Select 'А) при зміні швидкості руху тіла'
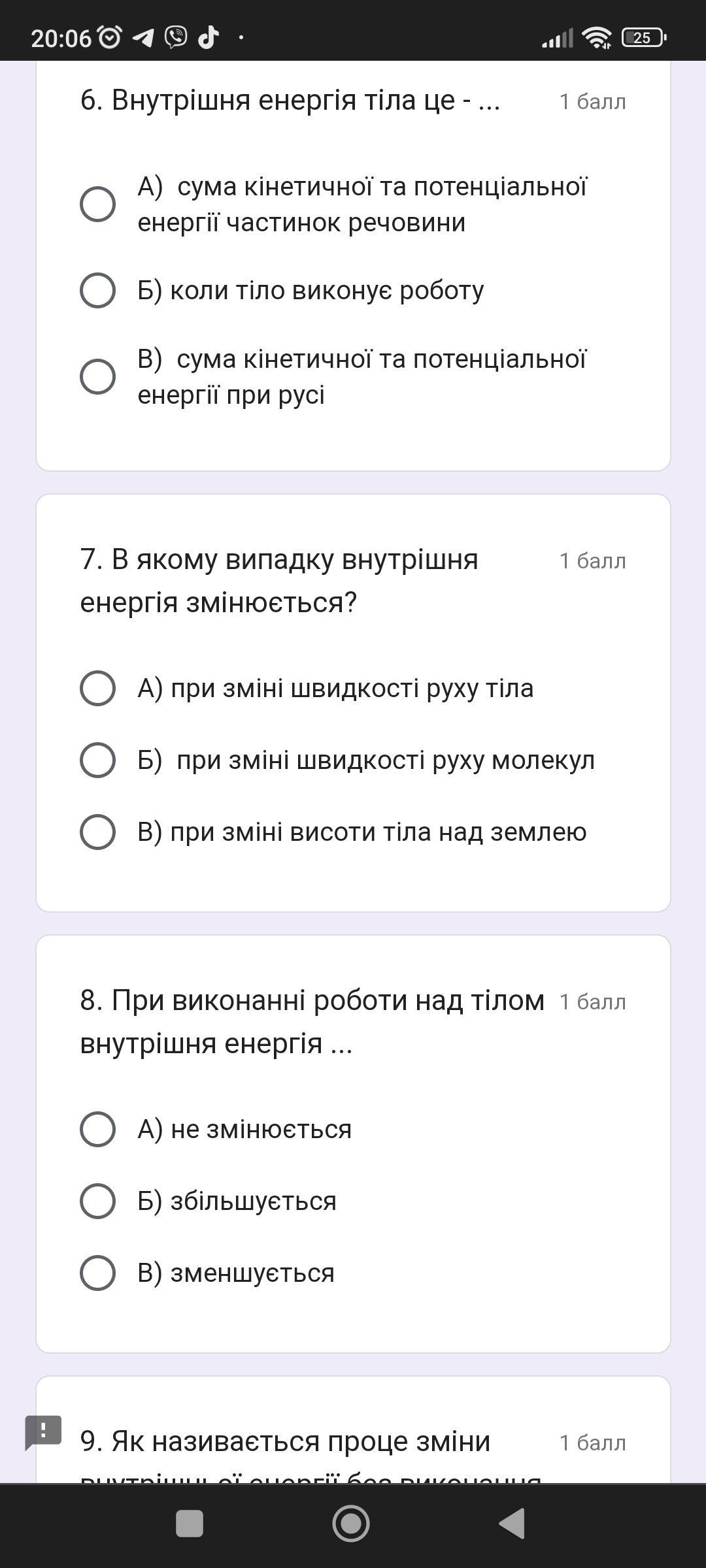 [97, 688]
